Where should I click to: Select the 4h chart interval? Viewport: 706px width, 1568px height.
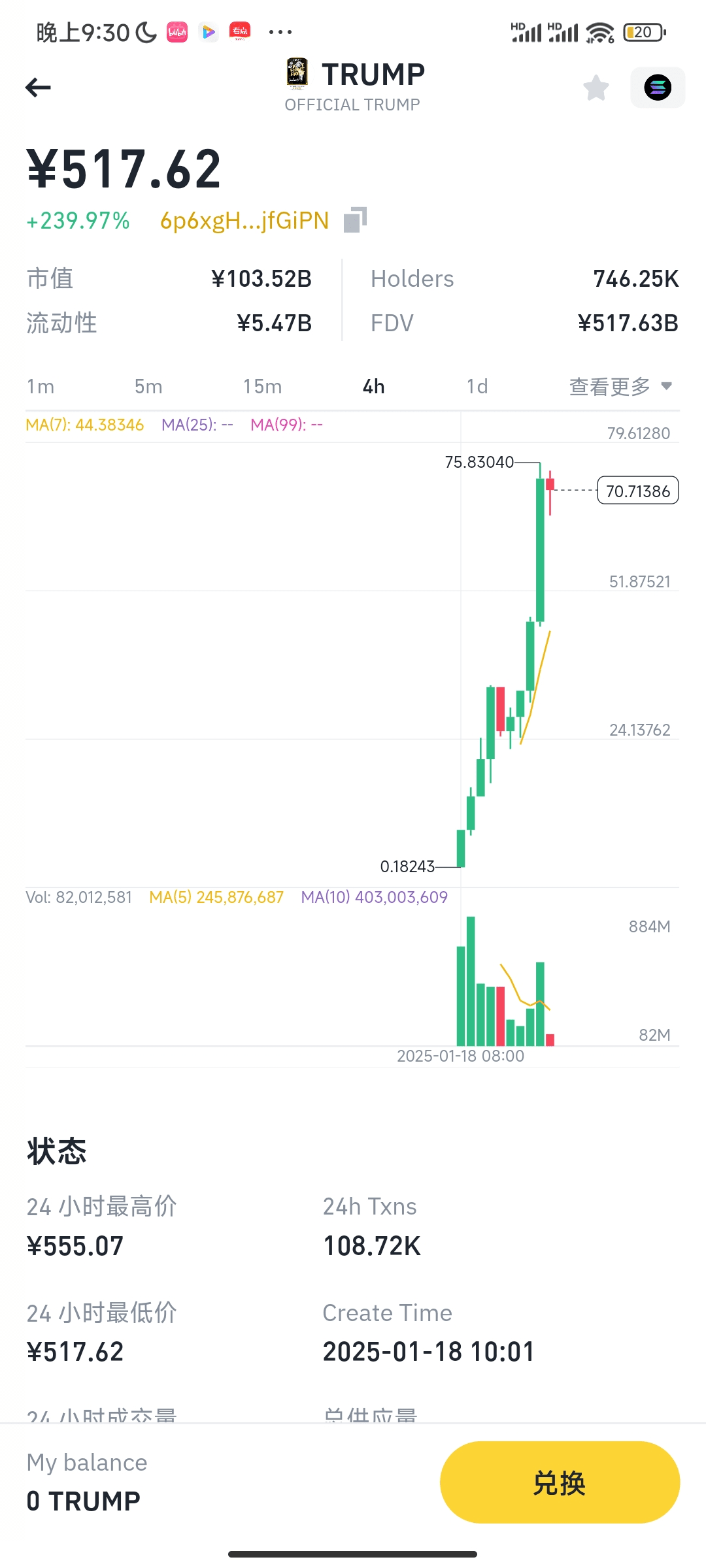[374, 386]
